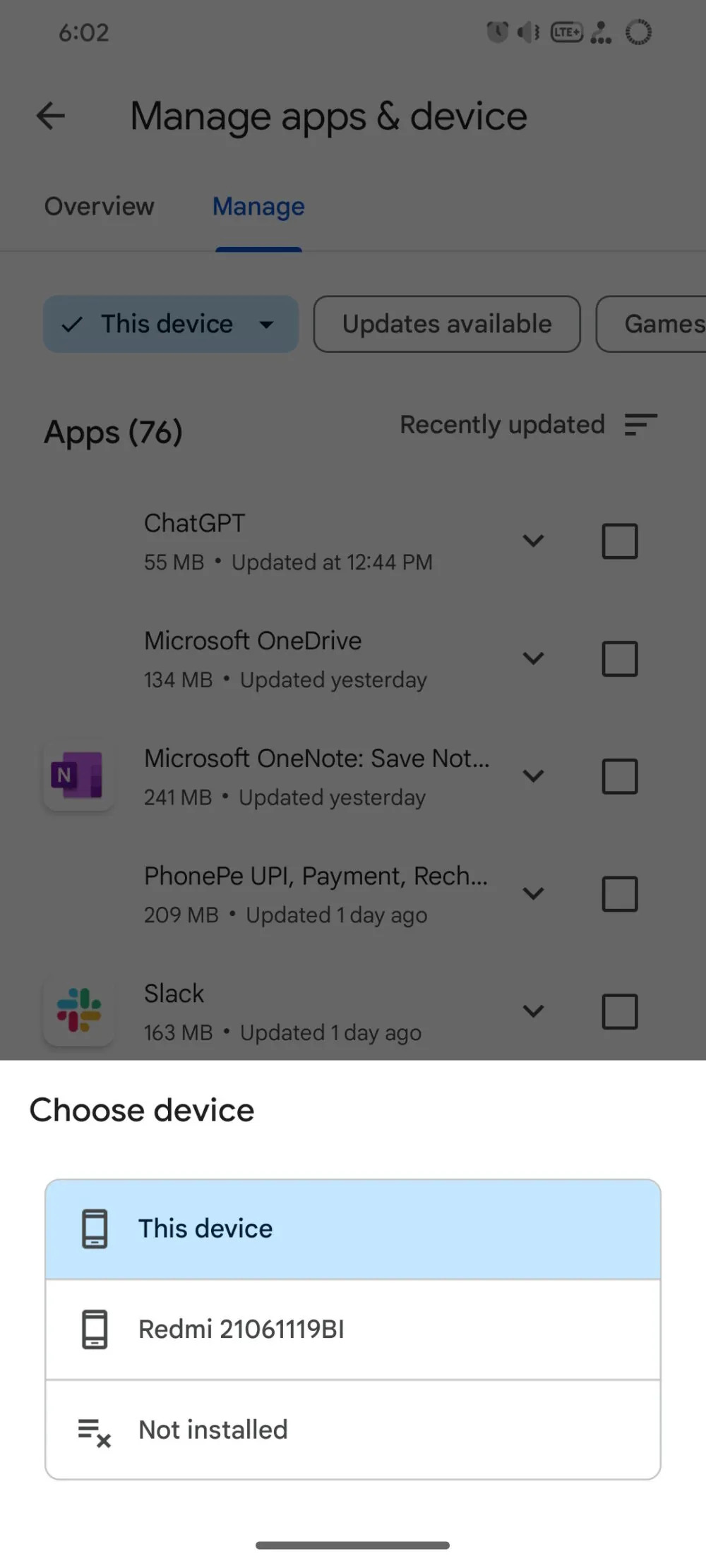Viewport: 706px width, 1568px height.
Task: Select This device in the chooser
Action: (x=353, y=1229)
